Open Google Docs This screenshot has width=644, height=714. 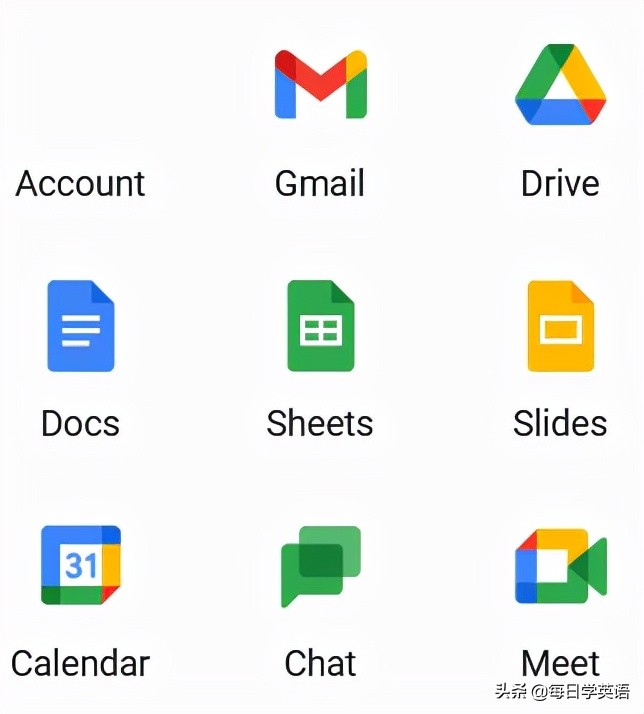click(81, 326)
